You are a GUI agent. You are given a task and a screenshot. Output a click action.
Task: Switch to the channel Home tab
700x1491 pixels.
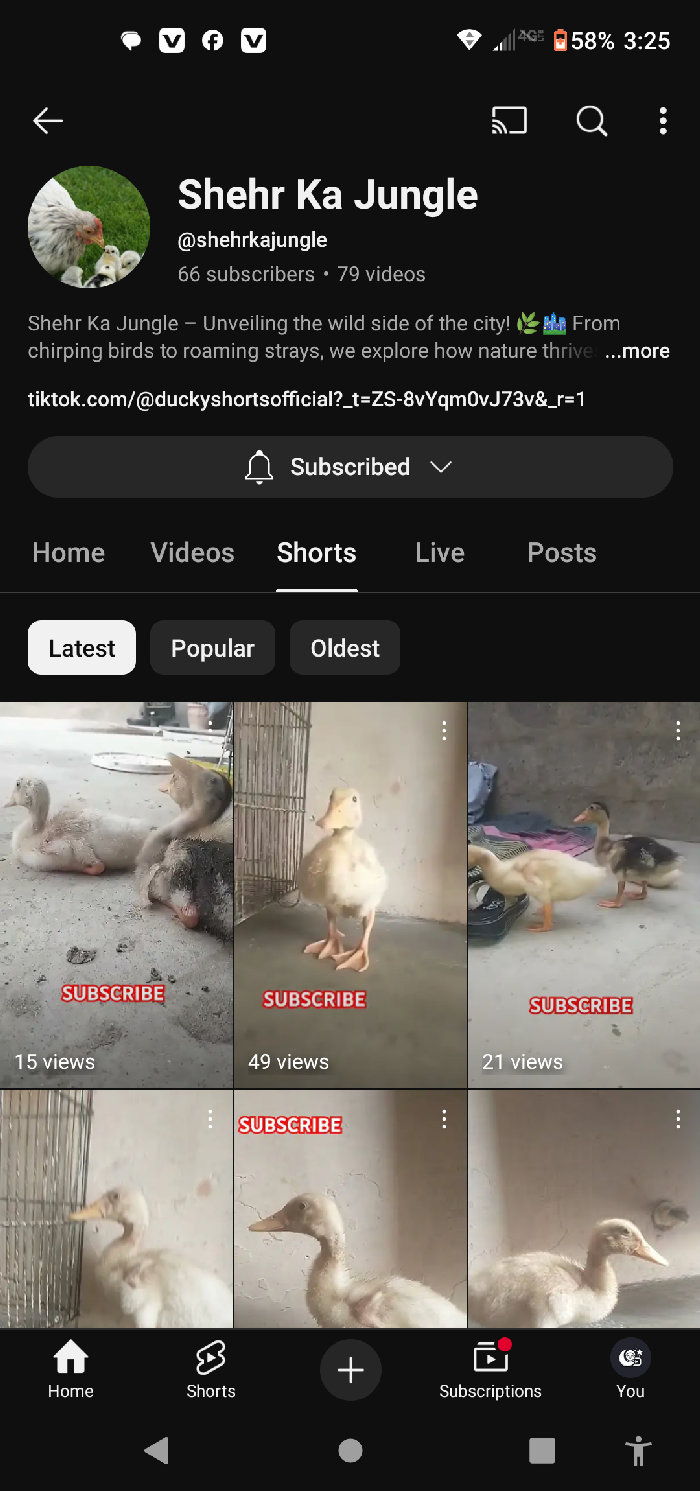coord(68,553)
